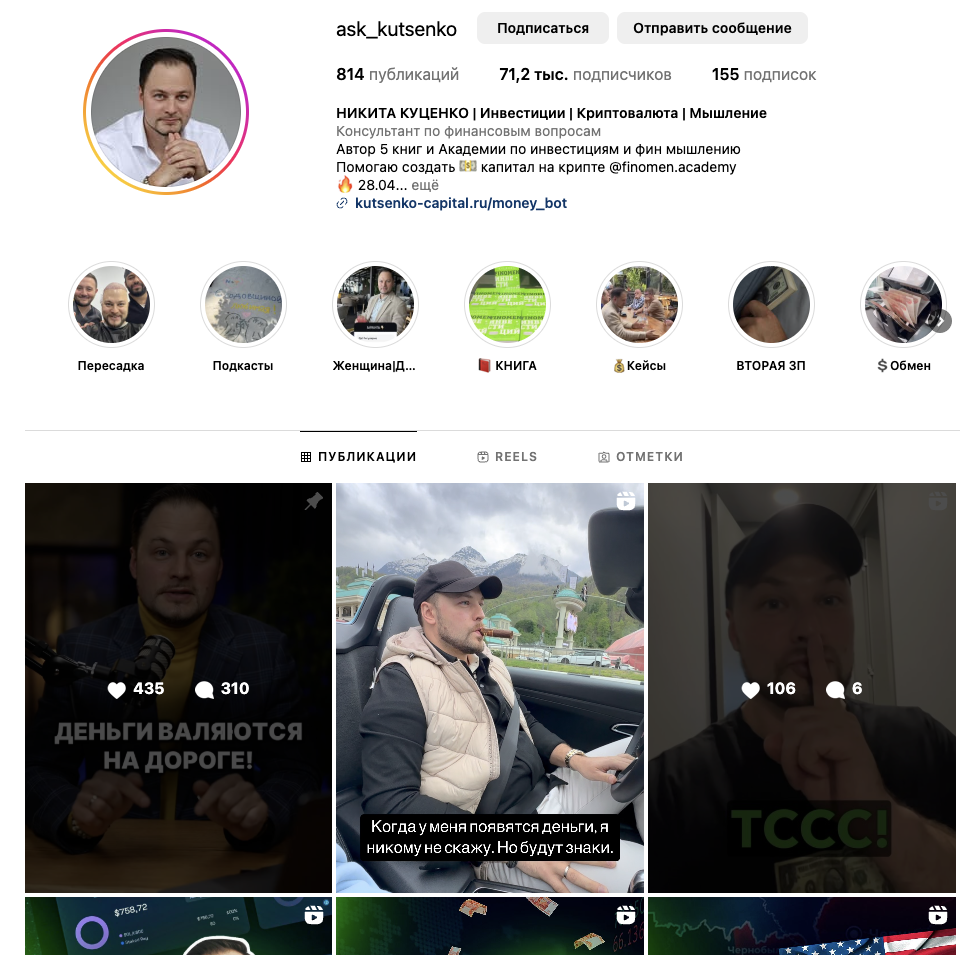Open the Пересадка highlight
The height and width of the screenshot is (955, 980).
pyautogui.click(x=111, y=305)
